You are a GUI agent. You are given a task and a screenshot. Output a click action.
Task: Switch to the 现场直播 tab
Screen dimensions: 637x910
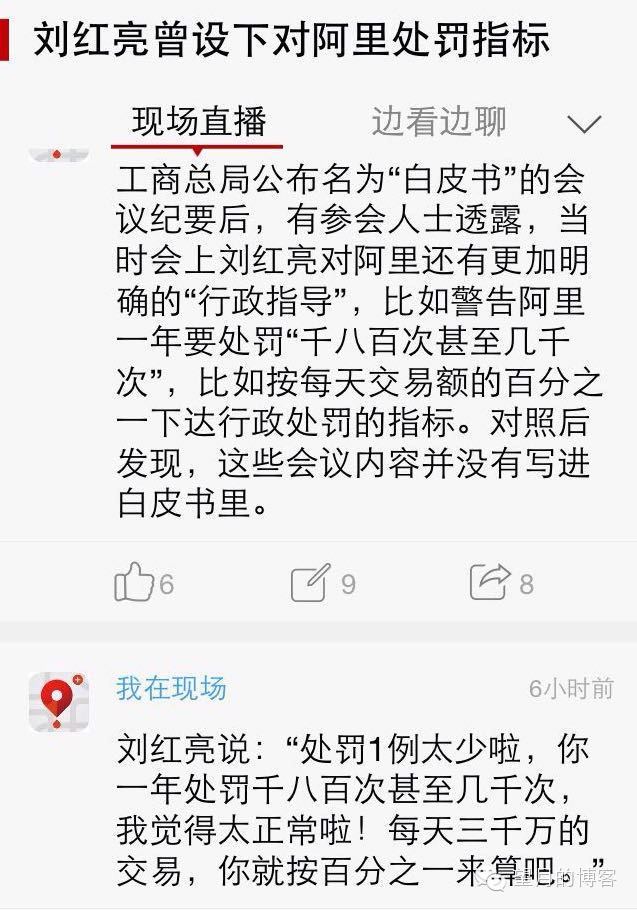coord(199,122)
